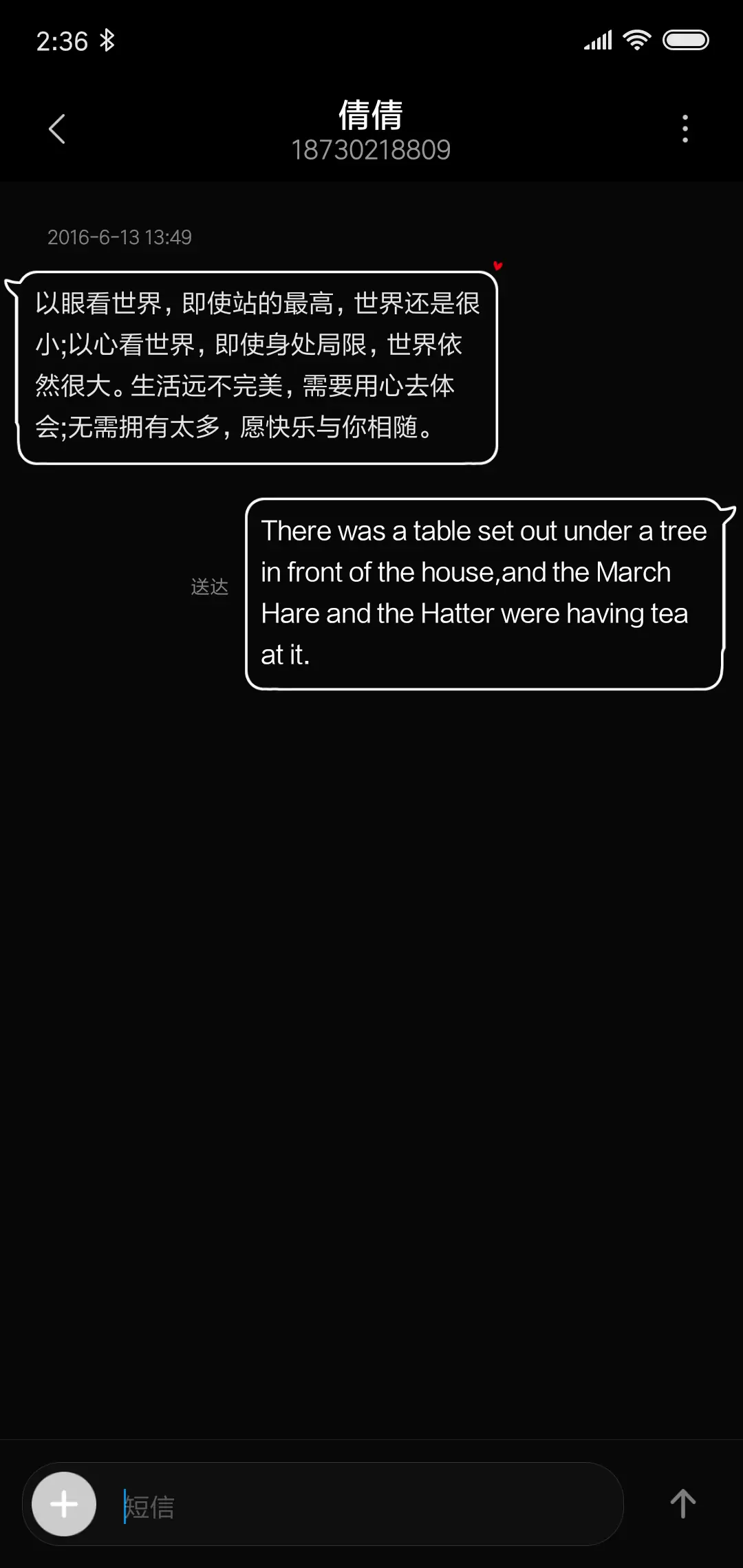Tap the 送达 delivery status label
The image size is (743, 1568).
[209, 587]
